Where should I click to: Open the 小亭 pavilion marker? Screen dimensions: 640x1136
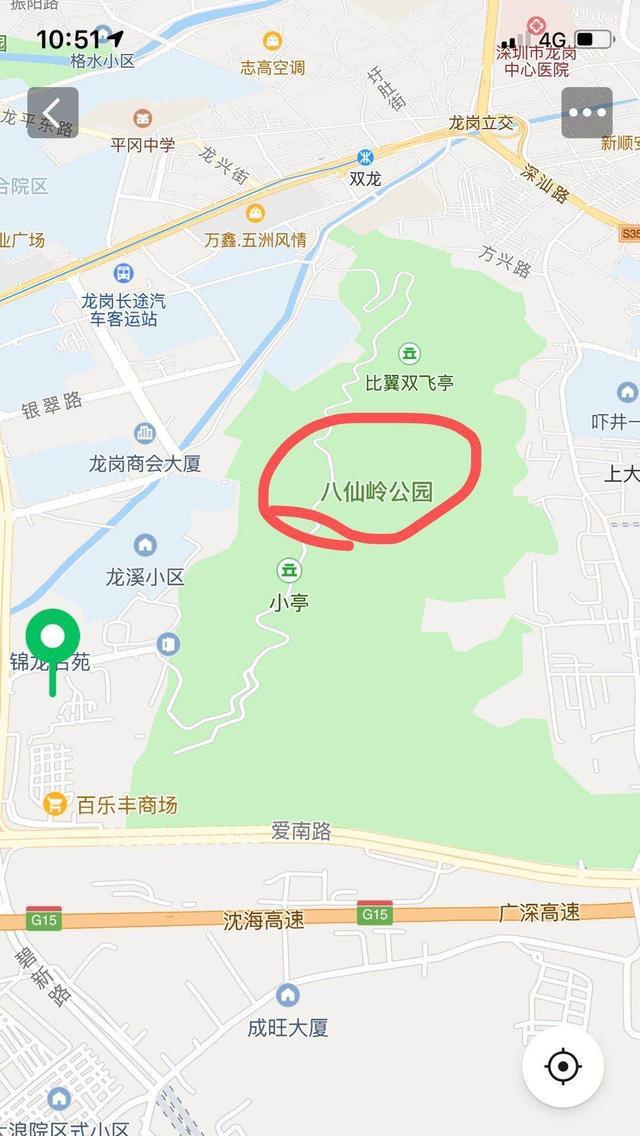(x=288, y=570)
